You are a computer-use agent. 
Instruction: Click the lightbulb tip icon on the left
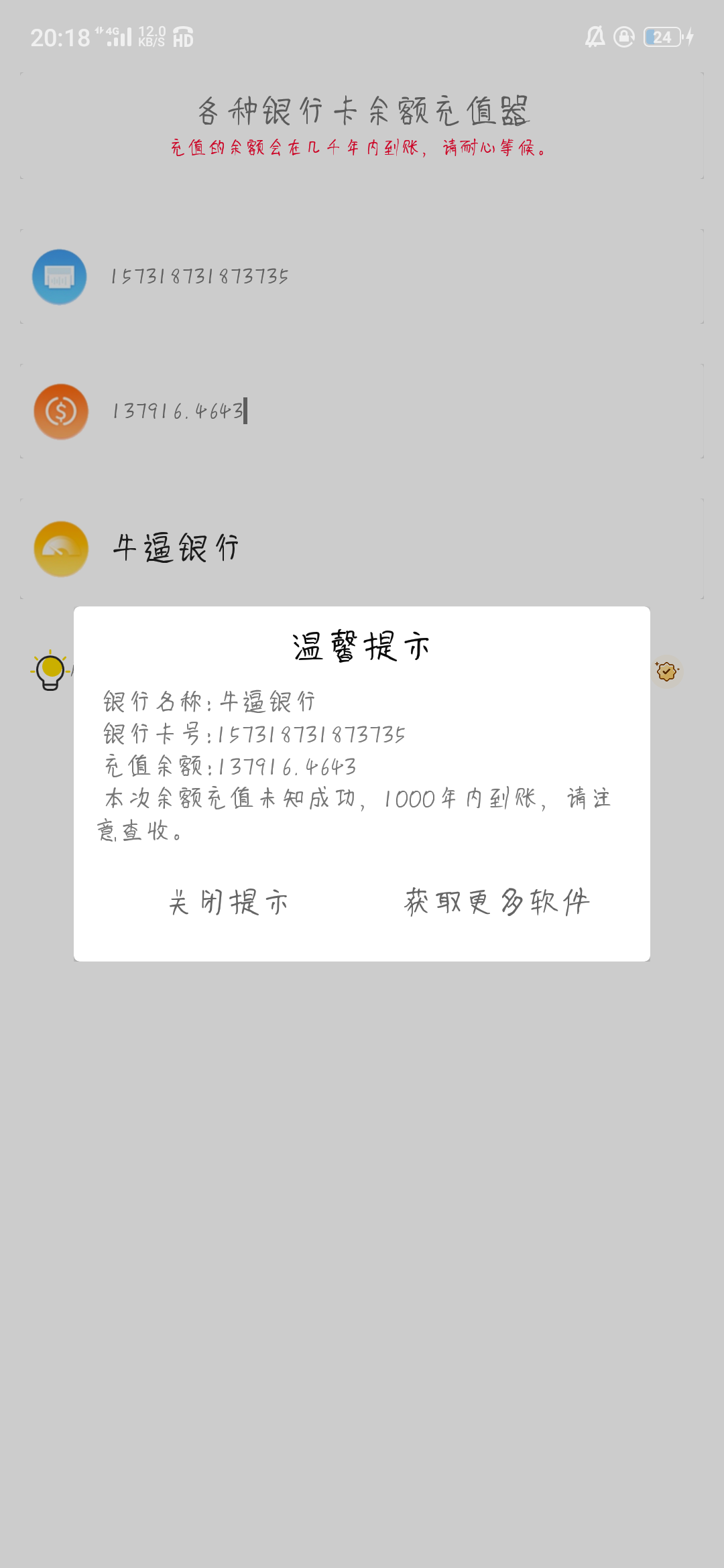(x=48, y=670)
